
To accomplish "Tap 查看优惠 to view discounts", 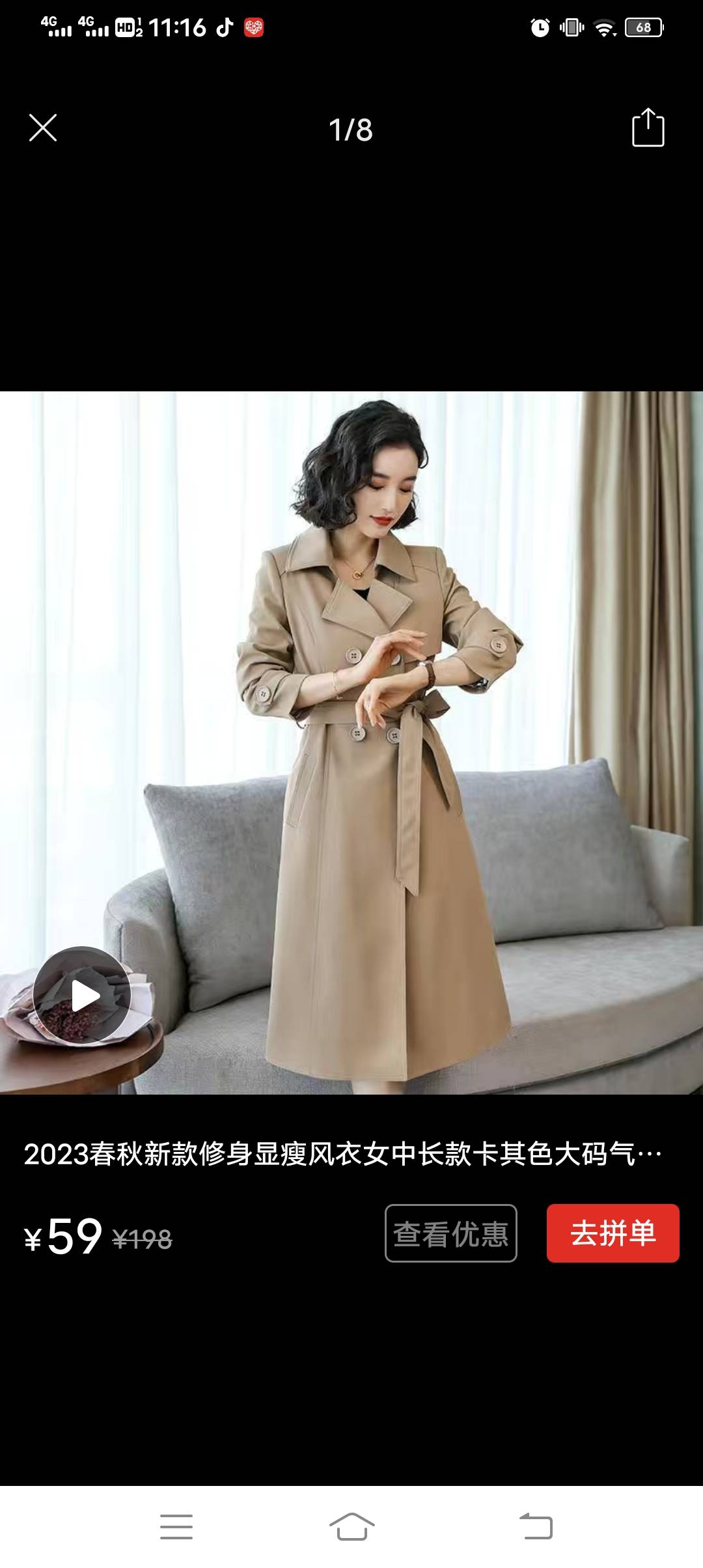I will click(450, 1233).
